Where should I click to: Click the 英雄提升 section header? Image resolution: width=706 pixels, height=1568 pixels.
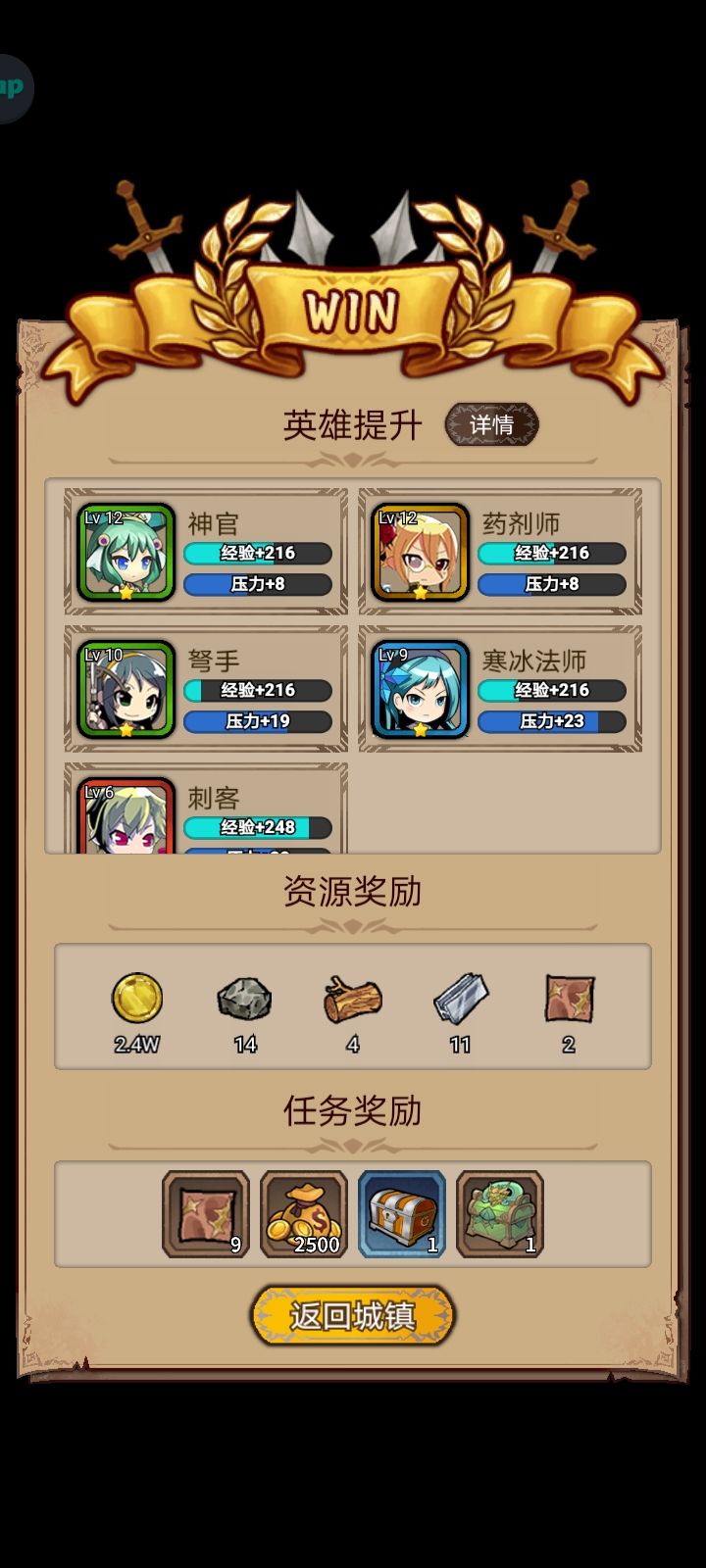pos(351,424)
